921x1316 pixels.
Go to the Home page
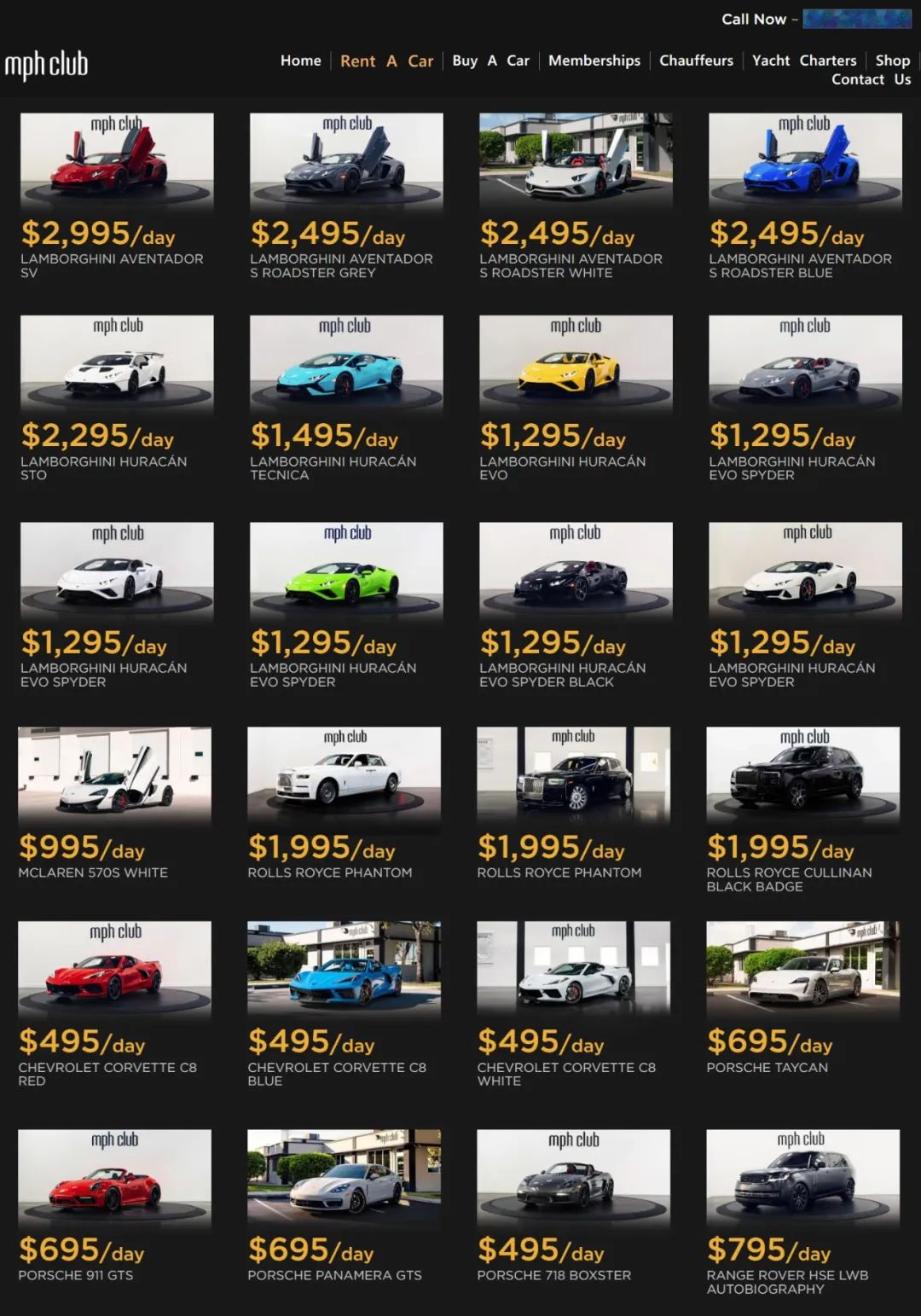[300, 61]
